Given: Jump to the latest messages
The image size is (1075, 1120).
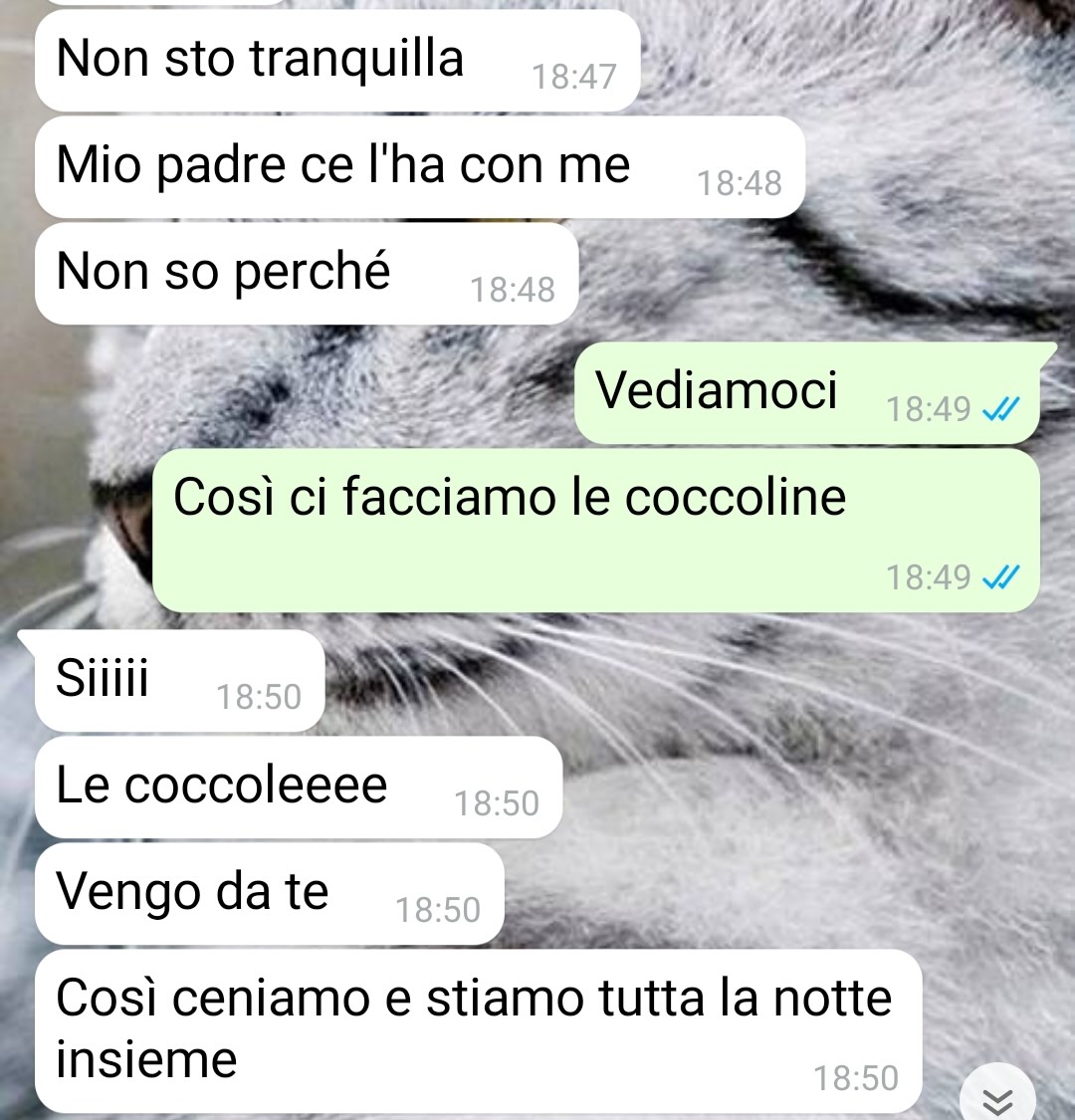Looking at the screenshot, I should coord(997,1099).
